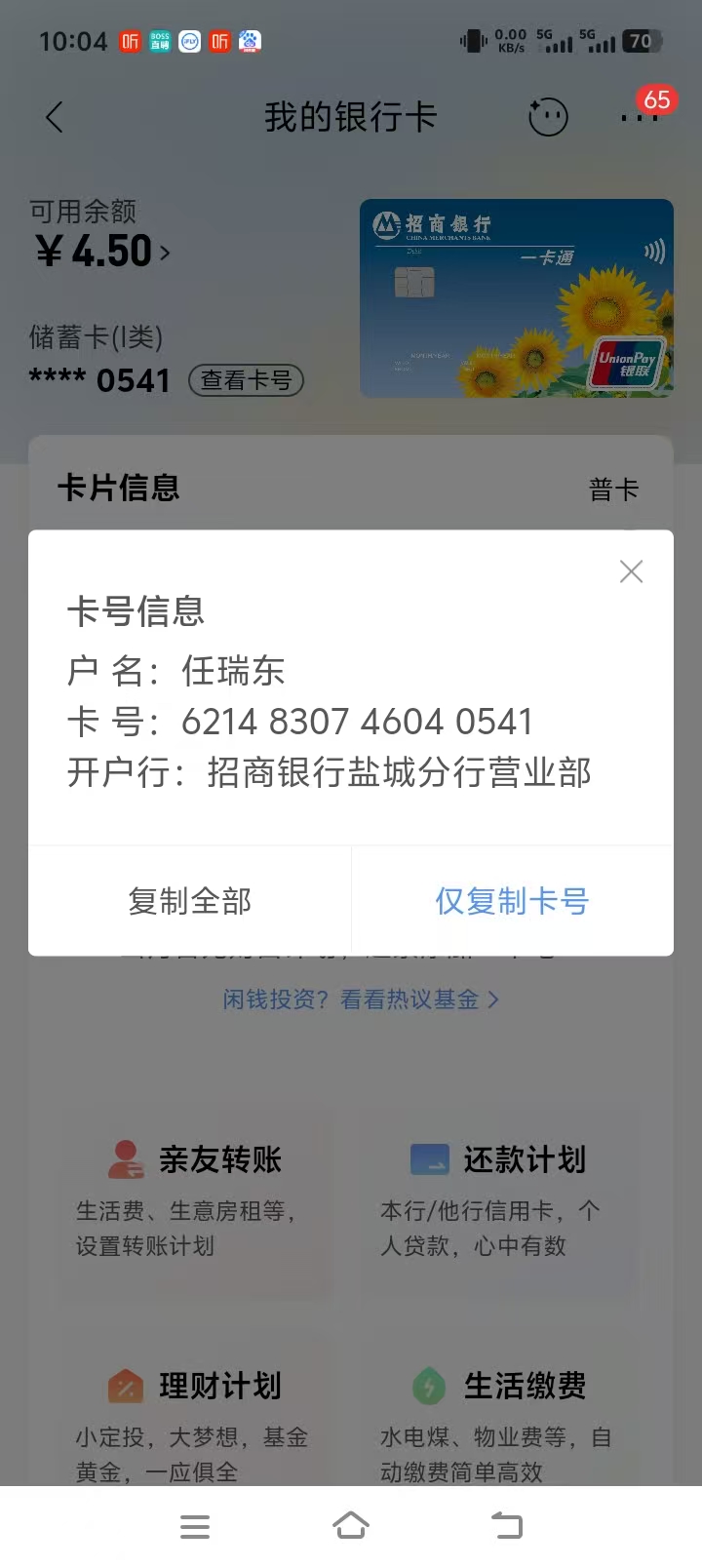Open the customer service face icon

548,117
